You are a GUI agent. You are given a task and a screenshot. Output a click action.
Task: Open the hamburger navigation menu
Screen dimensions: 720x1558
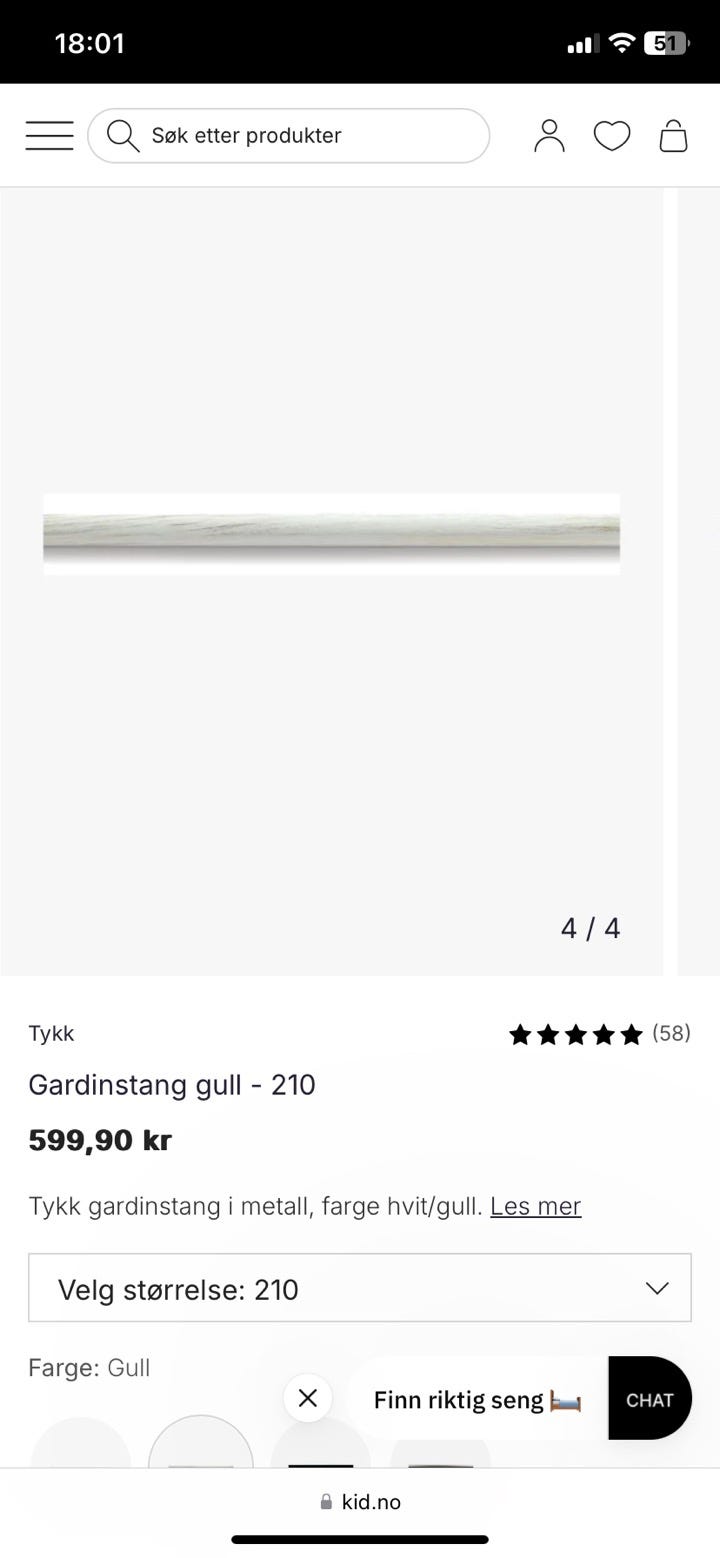click(x=48, y=134)
